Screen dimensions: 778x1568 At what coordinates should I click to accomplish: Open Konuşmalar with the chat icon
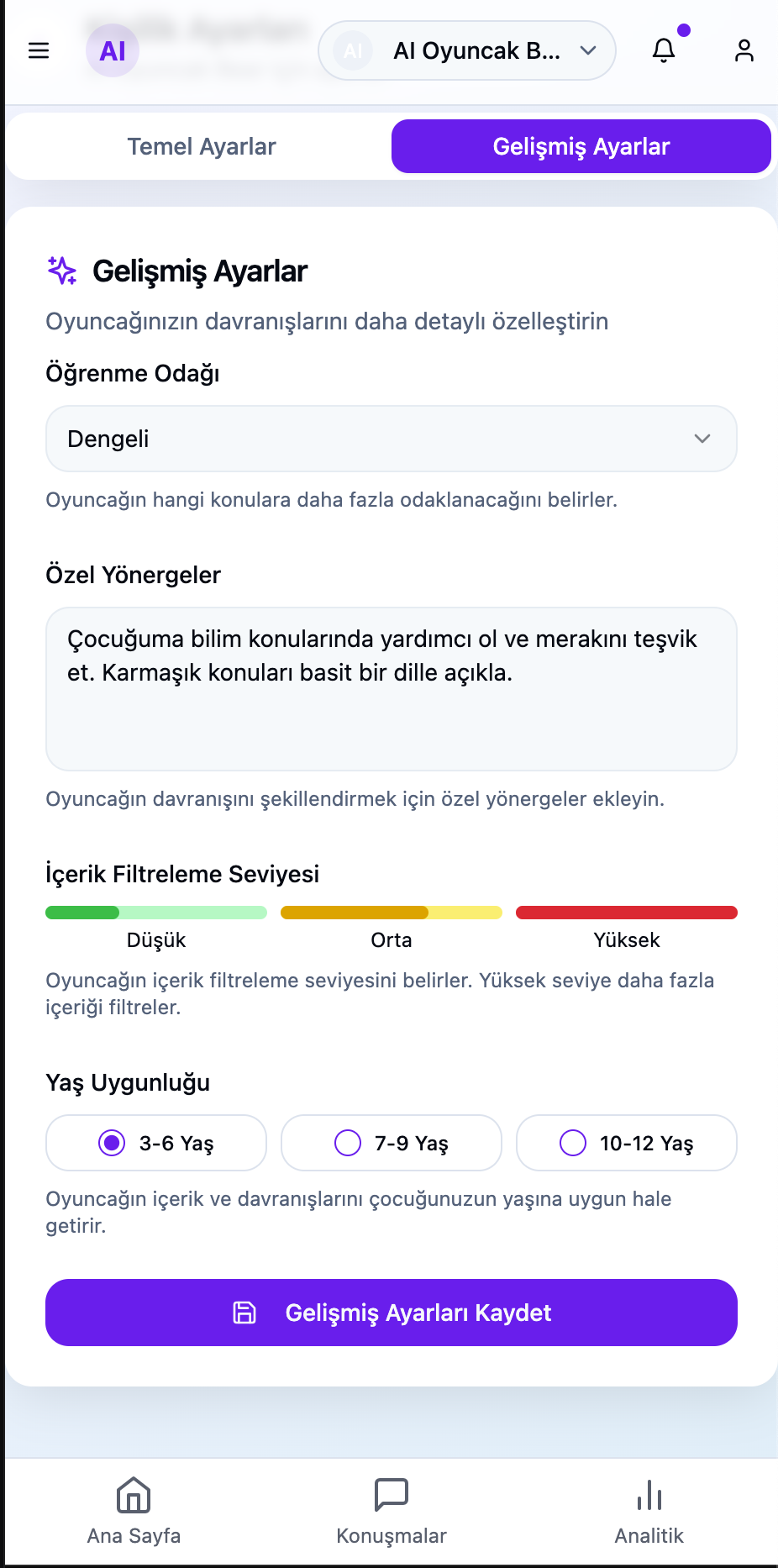click(x=391, y=1502)
